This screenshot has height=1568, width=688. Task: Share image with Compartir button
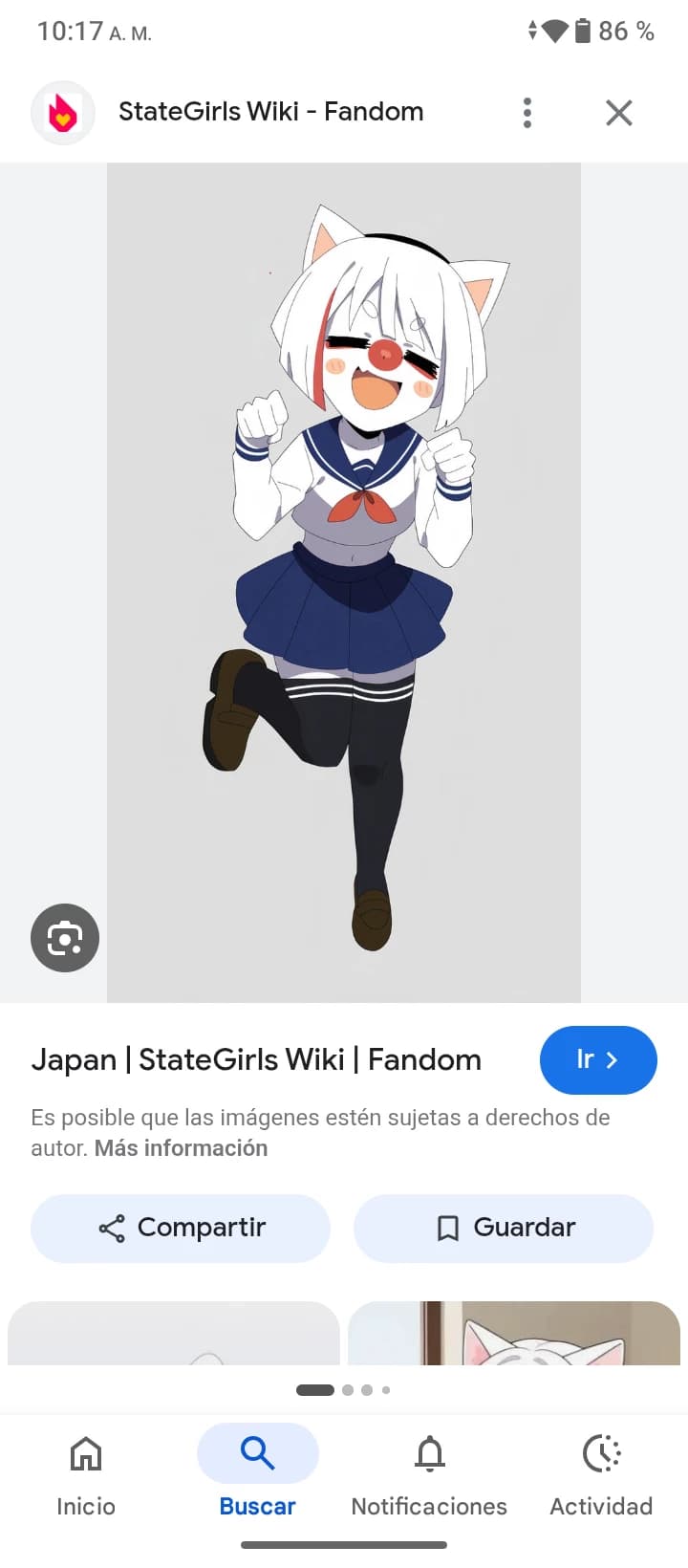tap(181, 1228)
